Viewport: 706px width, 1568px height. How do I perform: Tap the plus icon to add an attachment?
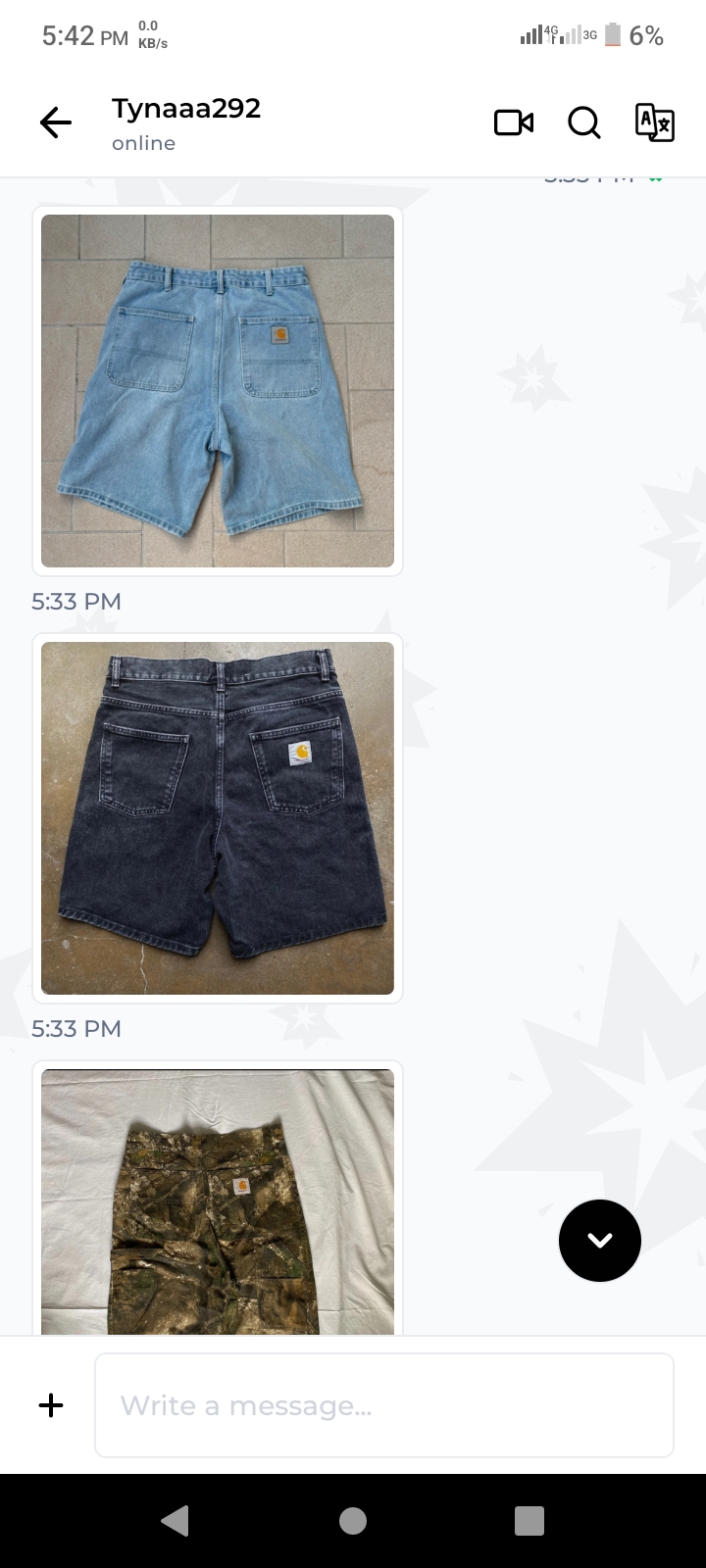coord(51,1405)
